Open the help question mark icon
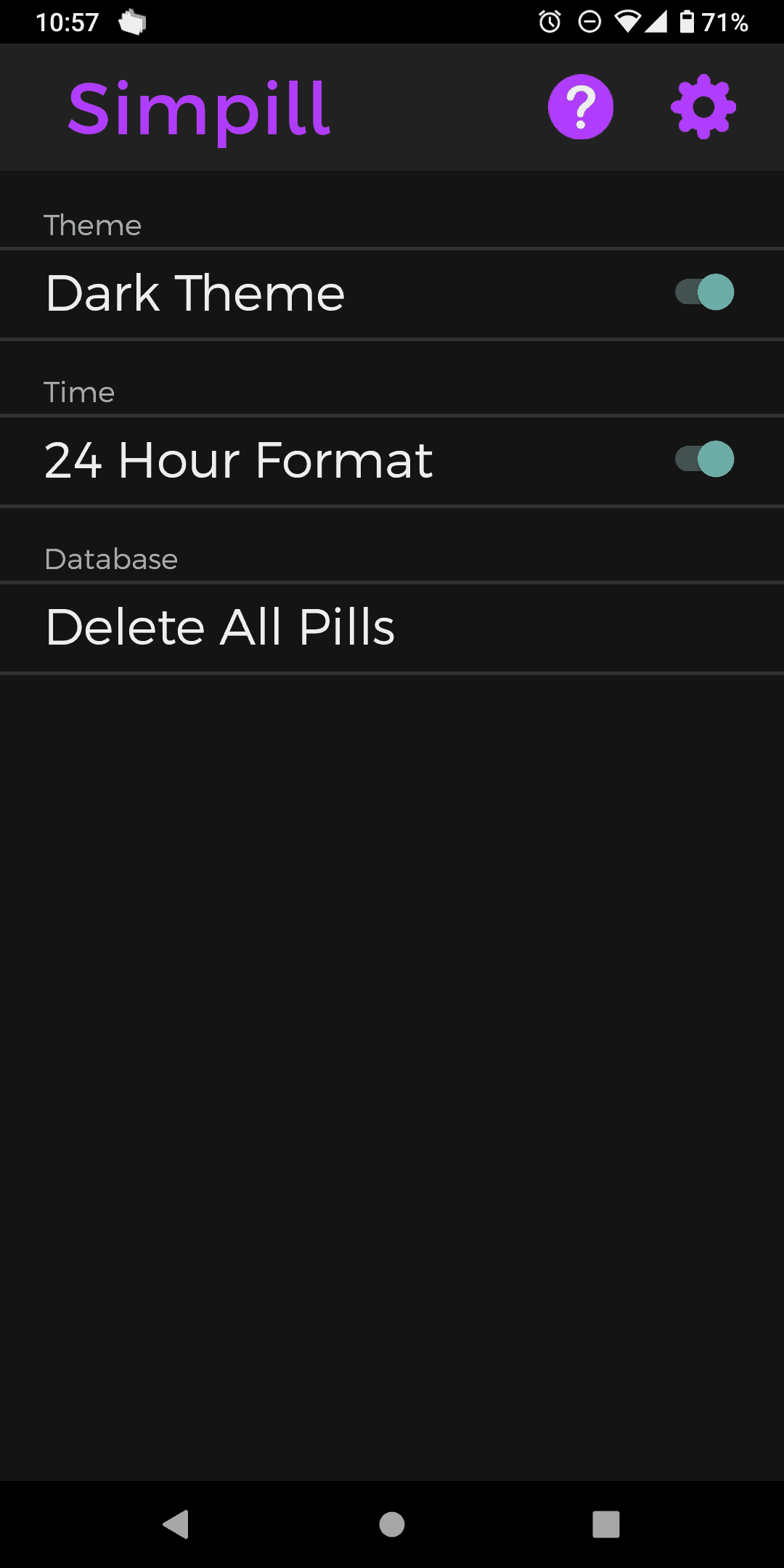Image resolution: width=784 pixels, height=1568 pixels. 580,107
